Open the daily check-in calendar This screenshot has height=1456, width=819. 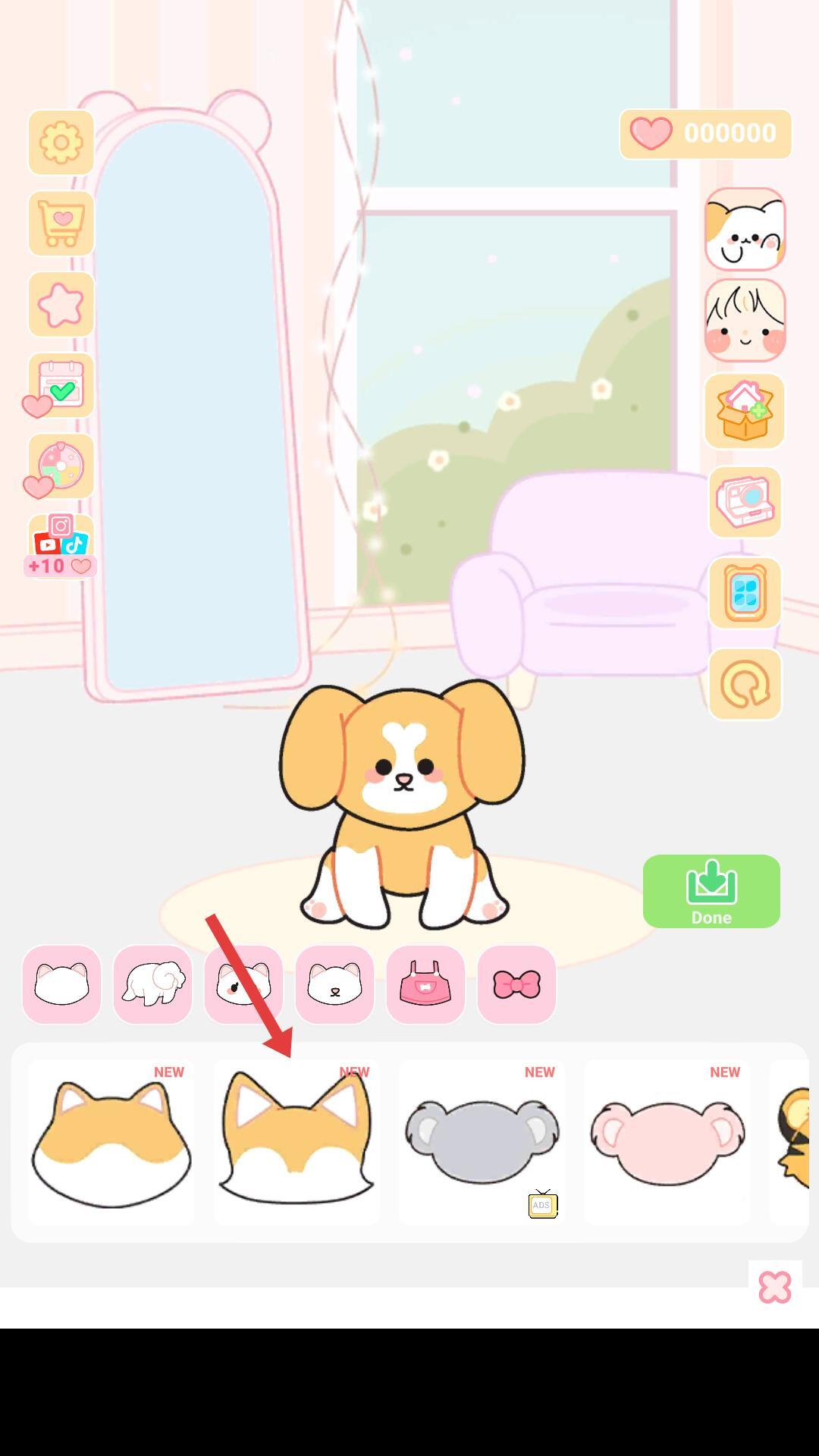[61, 386]
